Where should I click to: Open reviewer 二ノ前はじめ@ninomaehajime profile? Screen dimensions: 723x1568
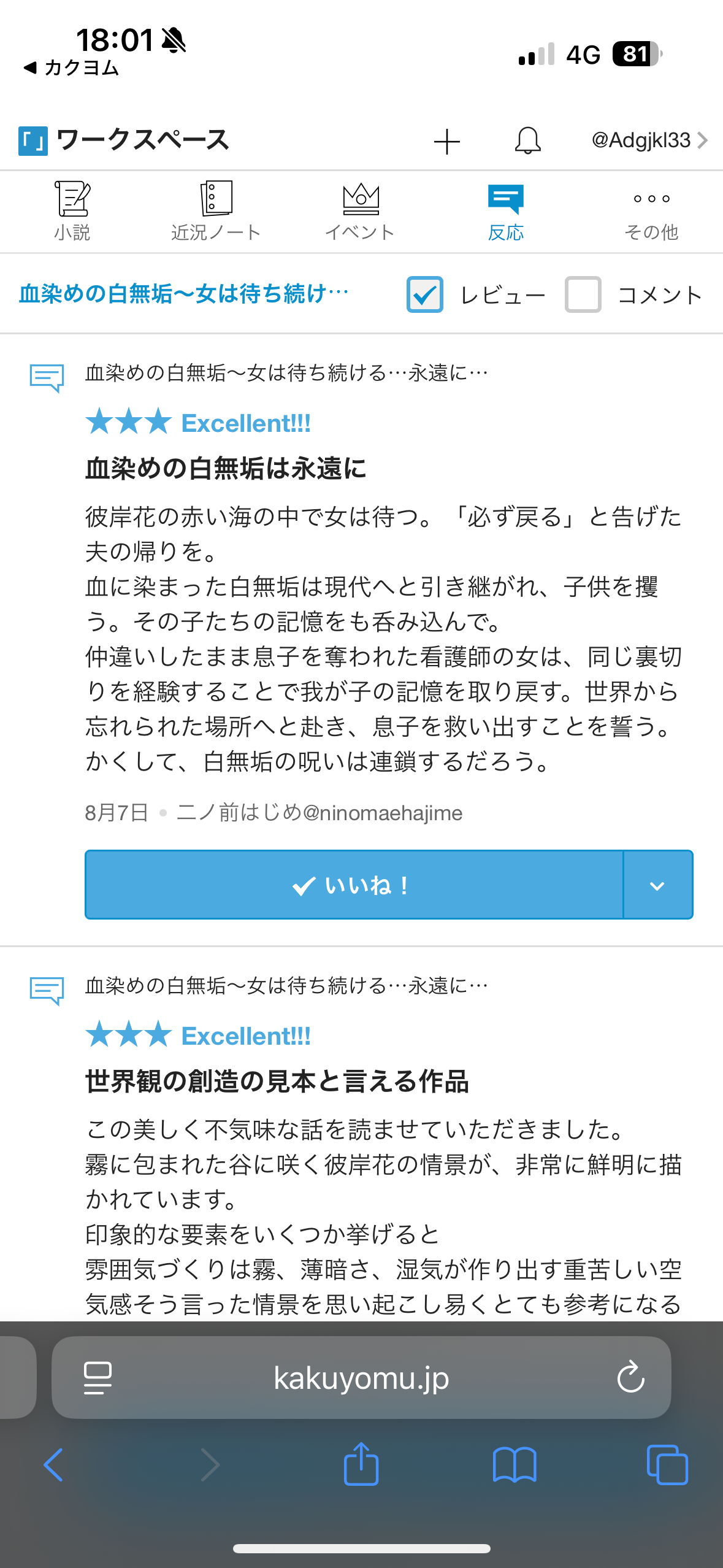click(319, 813)
